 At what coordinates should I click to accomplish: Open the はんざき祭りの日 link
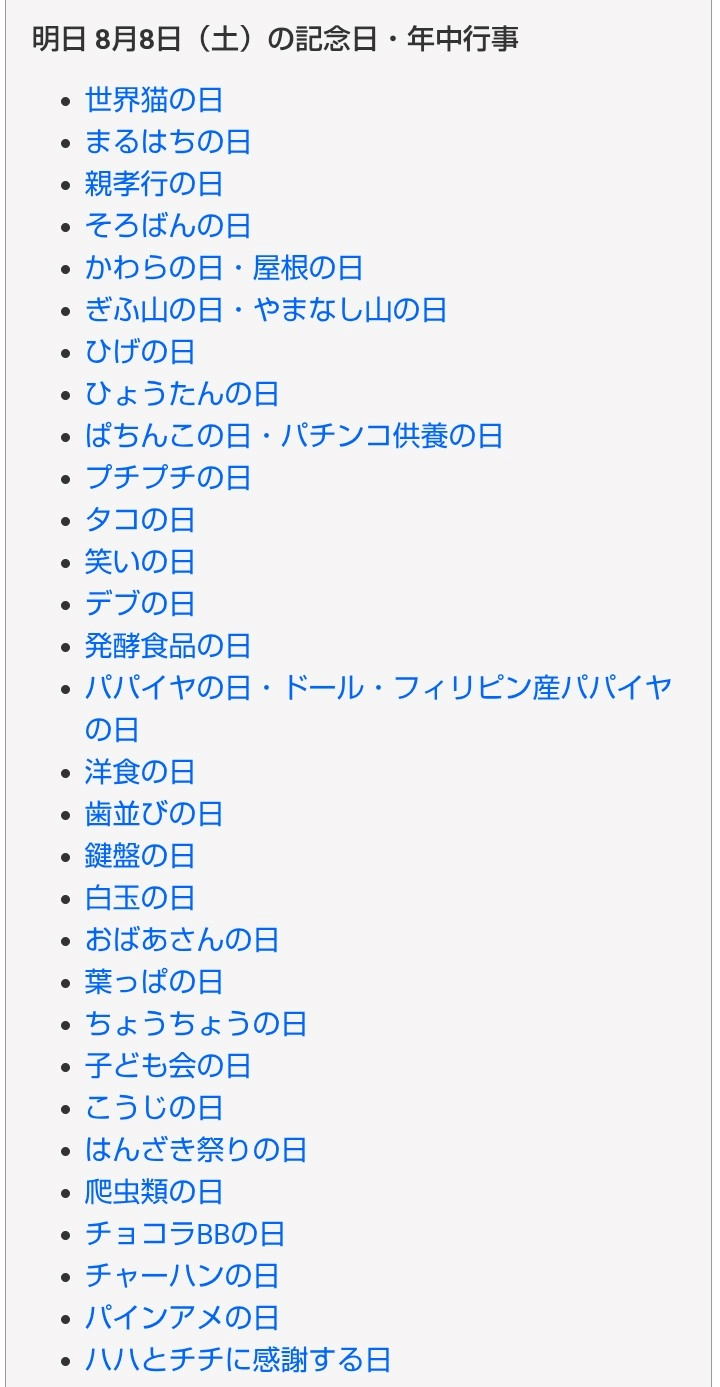click(196, 1150)
